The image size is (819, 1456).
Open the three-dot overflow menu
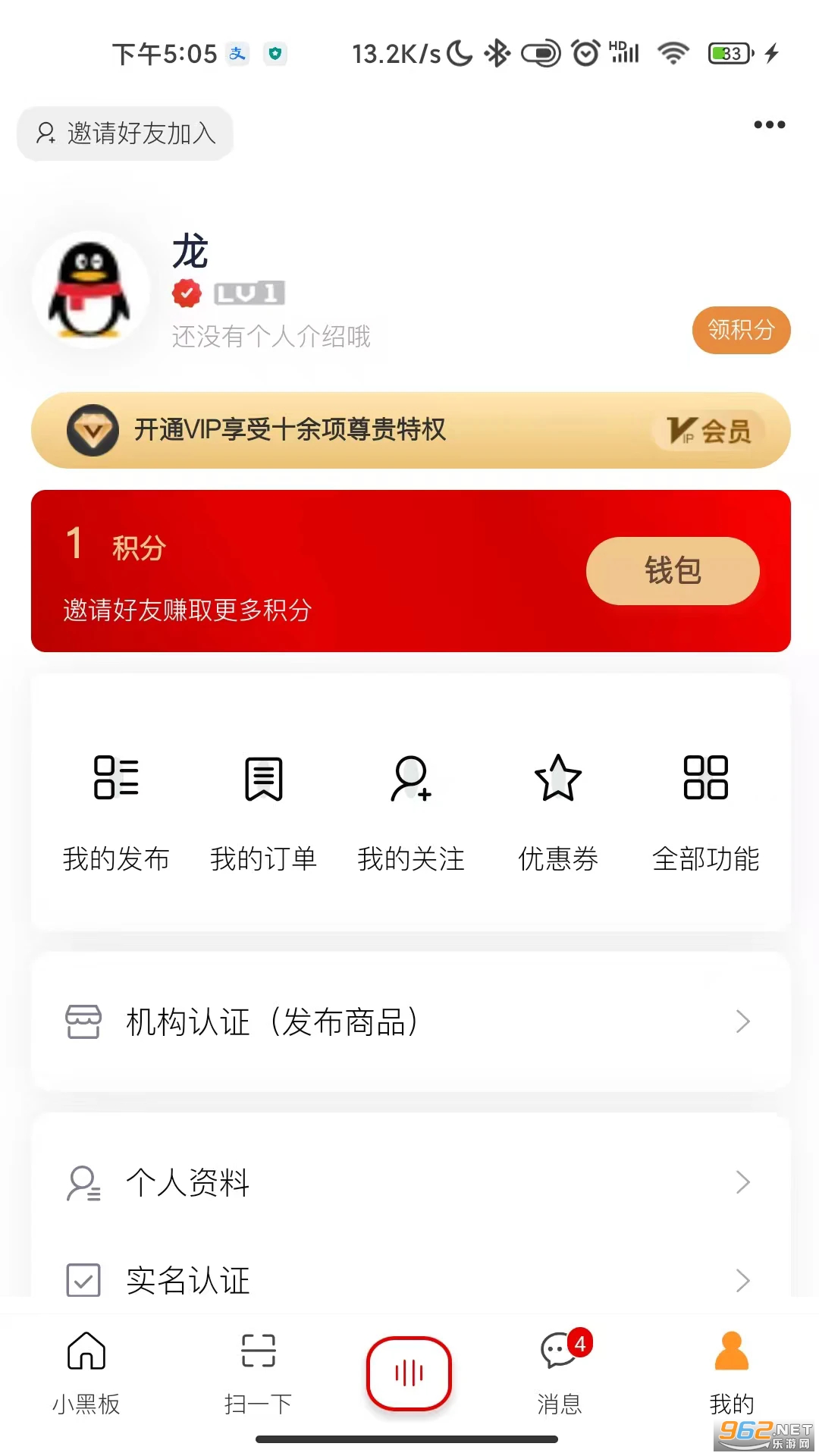[768, 125]
